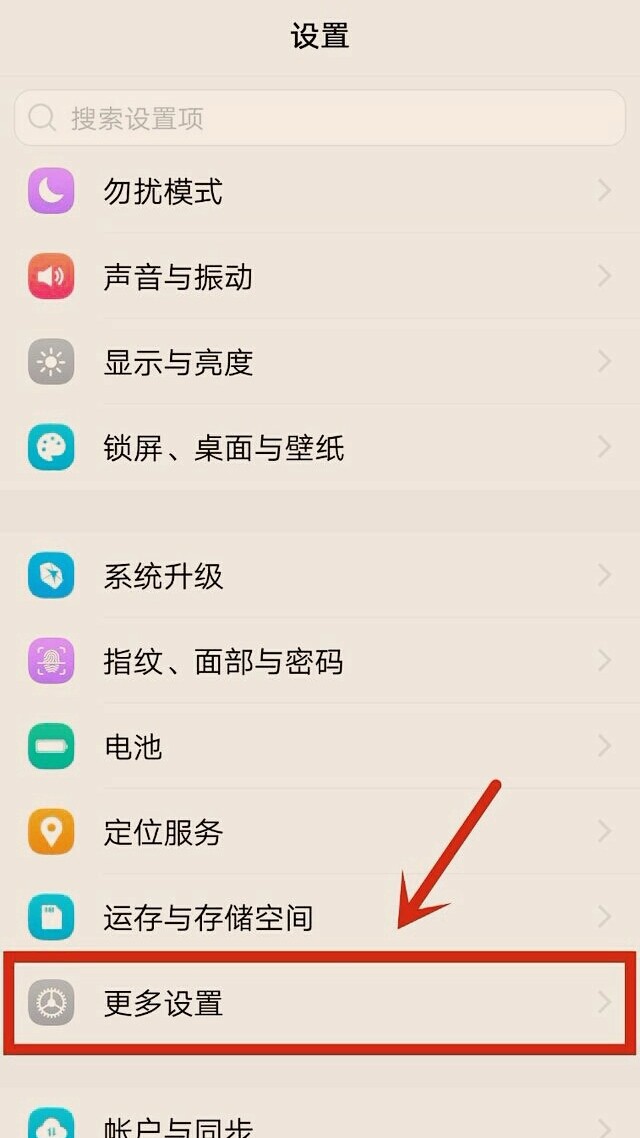Open 运存与存储空间

(x=320, y=917)
